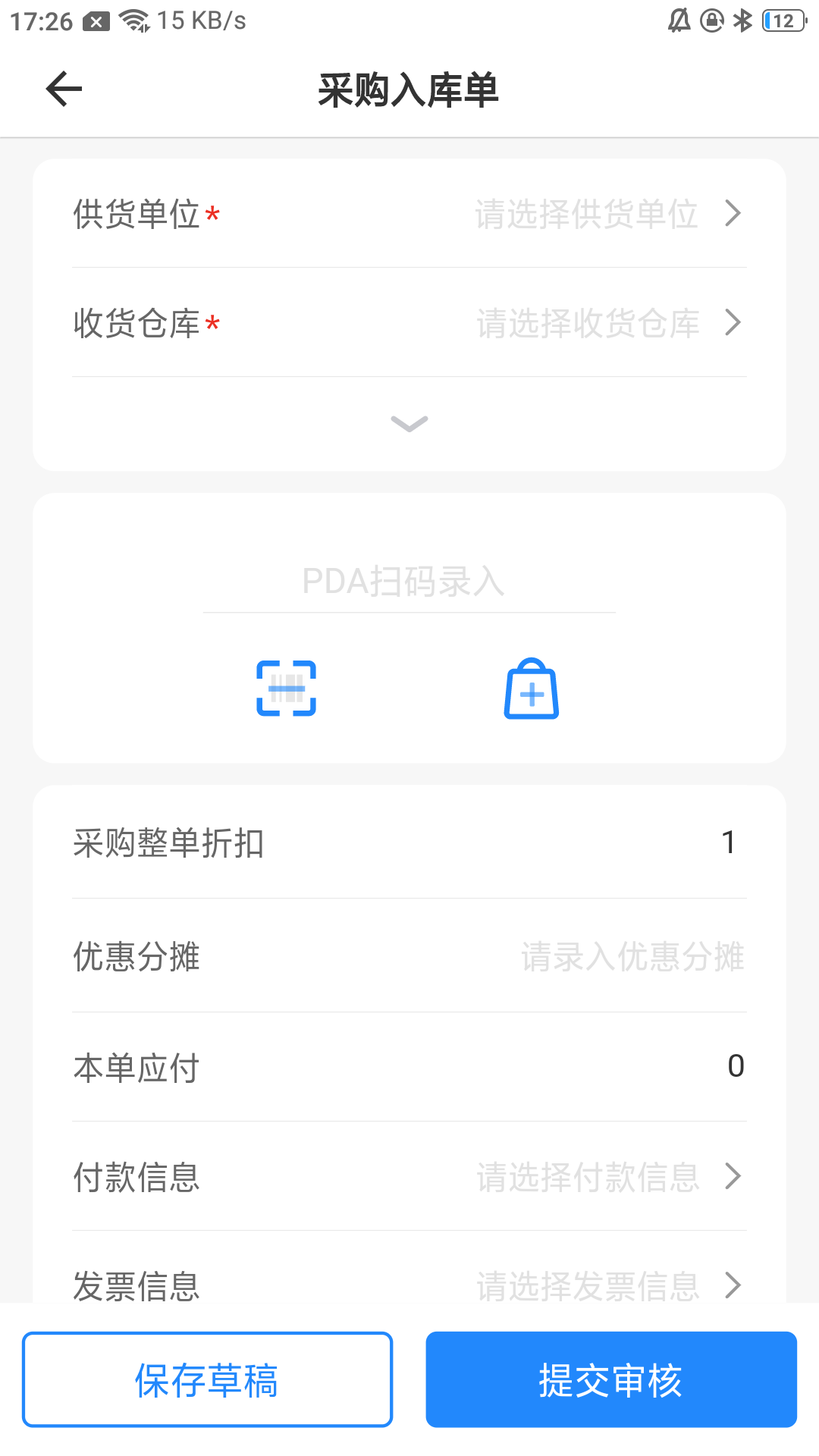Expand more form fields with the down chevron
The width and height of the screenshot is (819, 1456).
[409, 423]
